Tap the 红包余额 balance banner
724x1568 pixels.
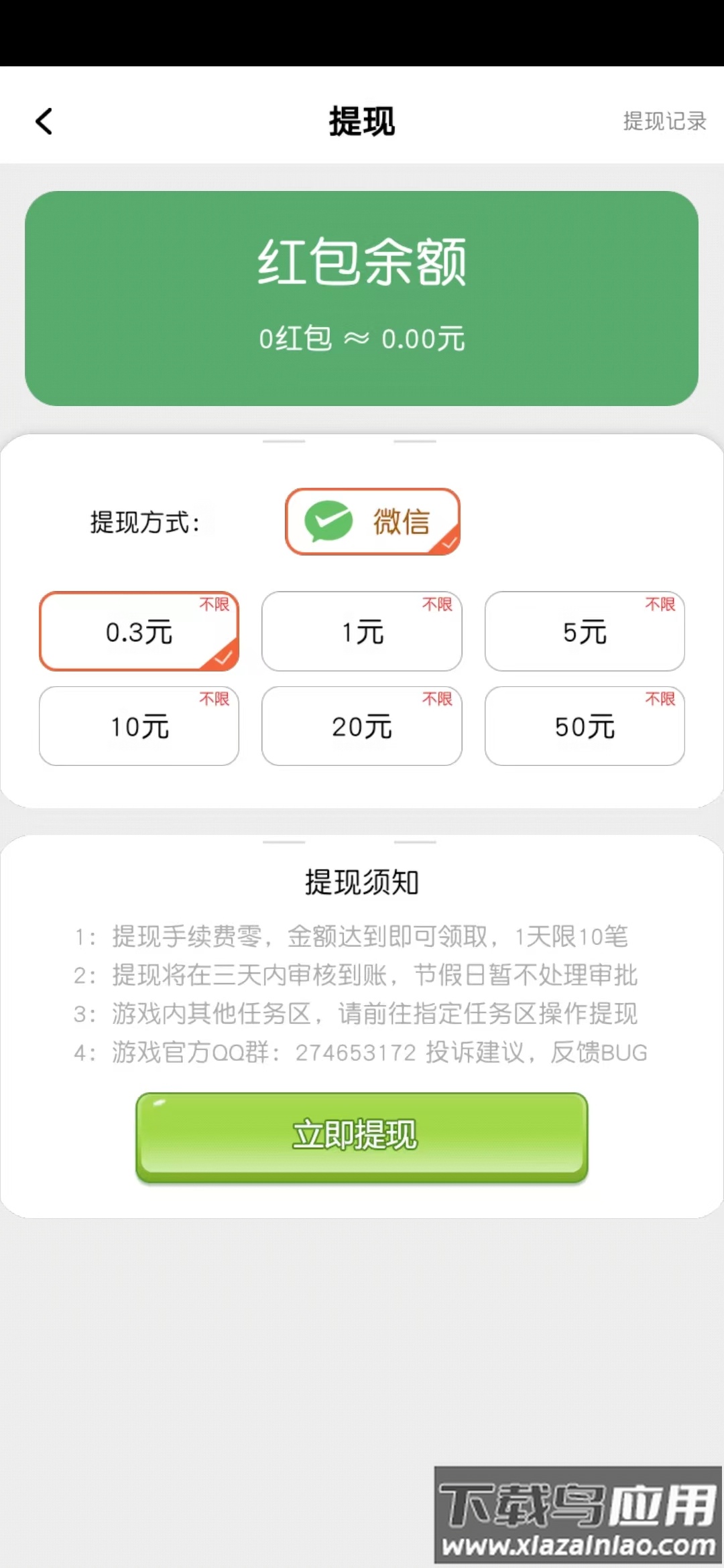coord(362,295)
